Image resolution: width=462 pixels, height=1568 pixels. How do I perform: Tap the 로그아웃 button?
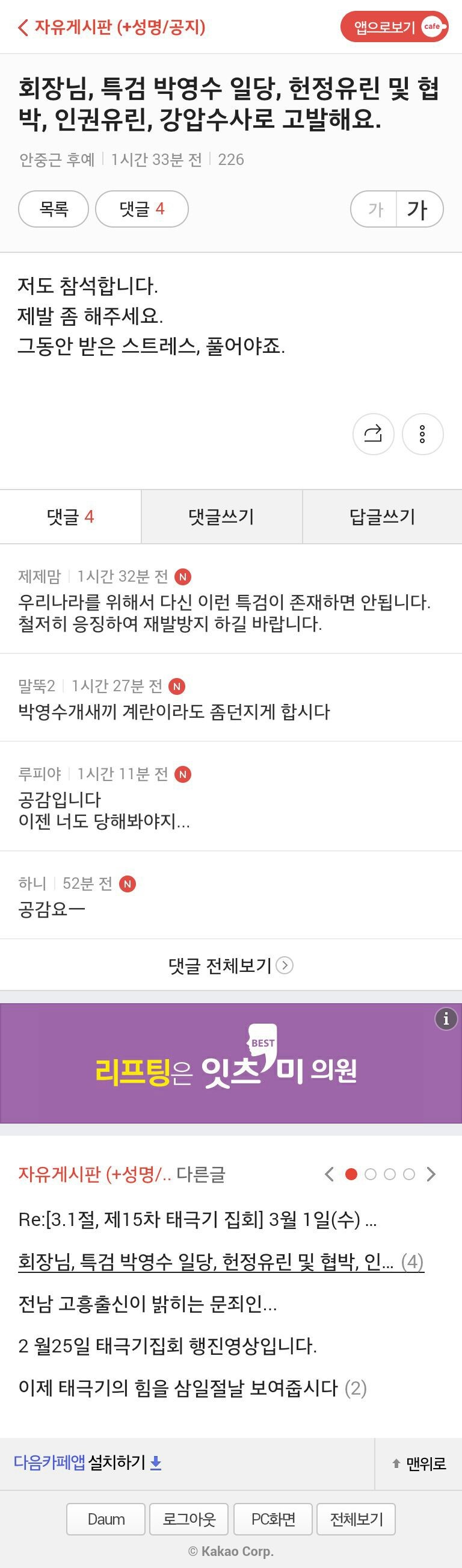[189, 1519]
